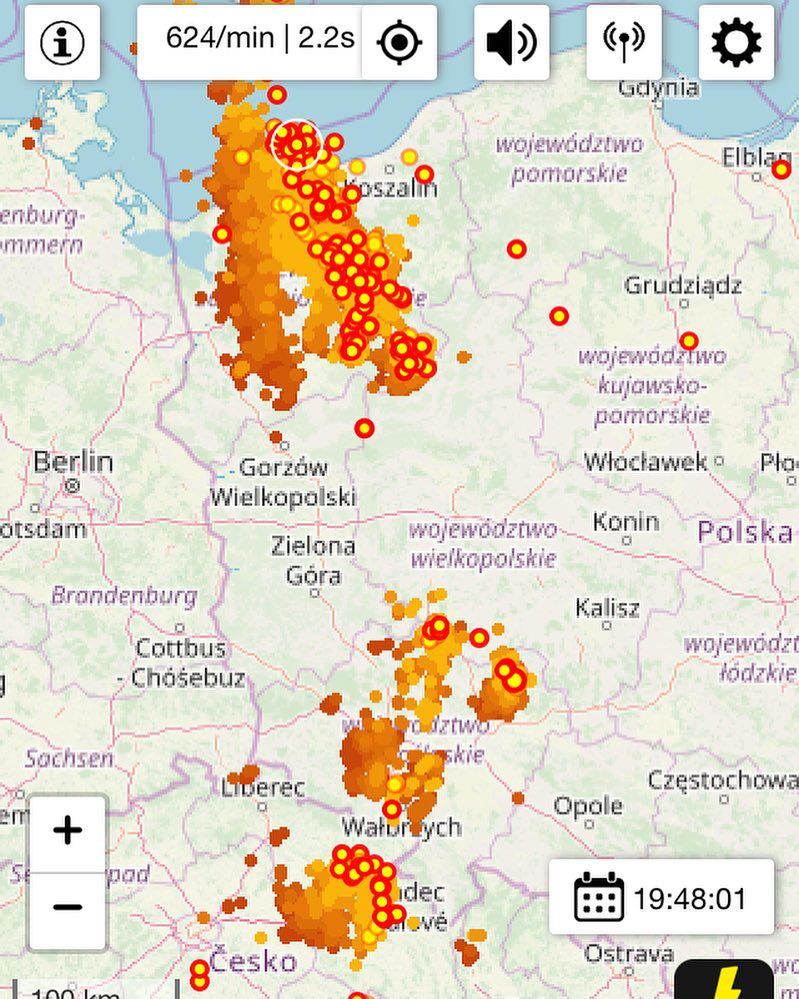This screenshot has width=799, height=999.
Task: Open the detector stations antenna option
Action: pos(623,42)
